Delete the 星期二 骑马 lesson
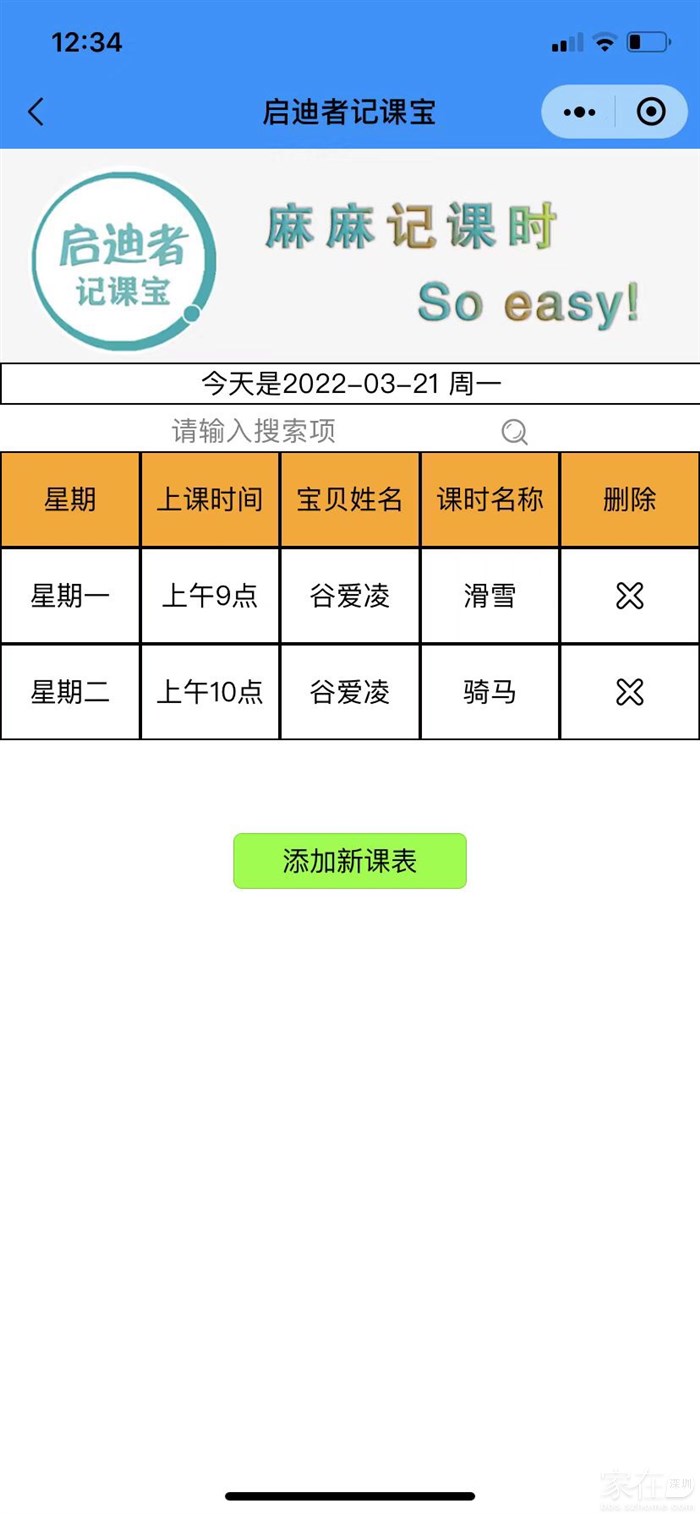700x1514 pixels. click(629, 692)
